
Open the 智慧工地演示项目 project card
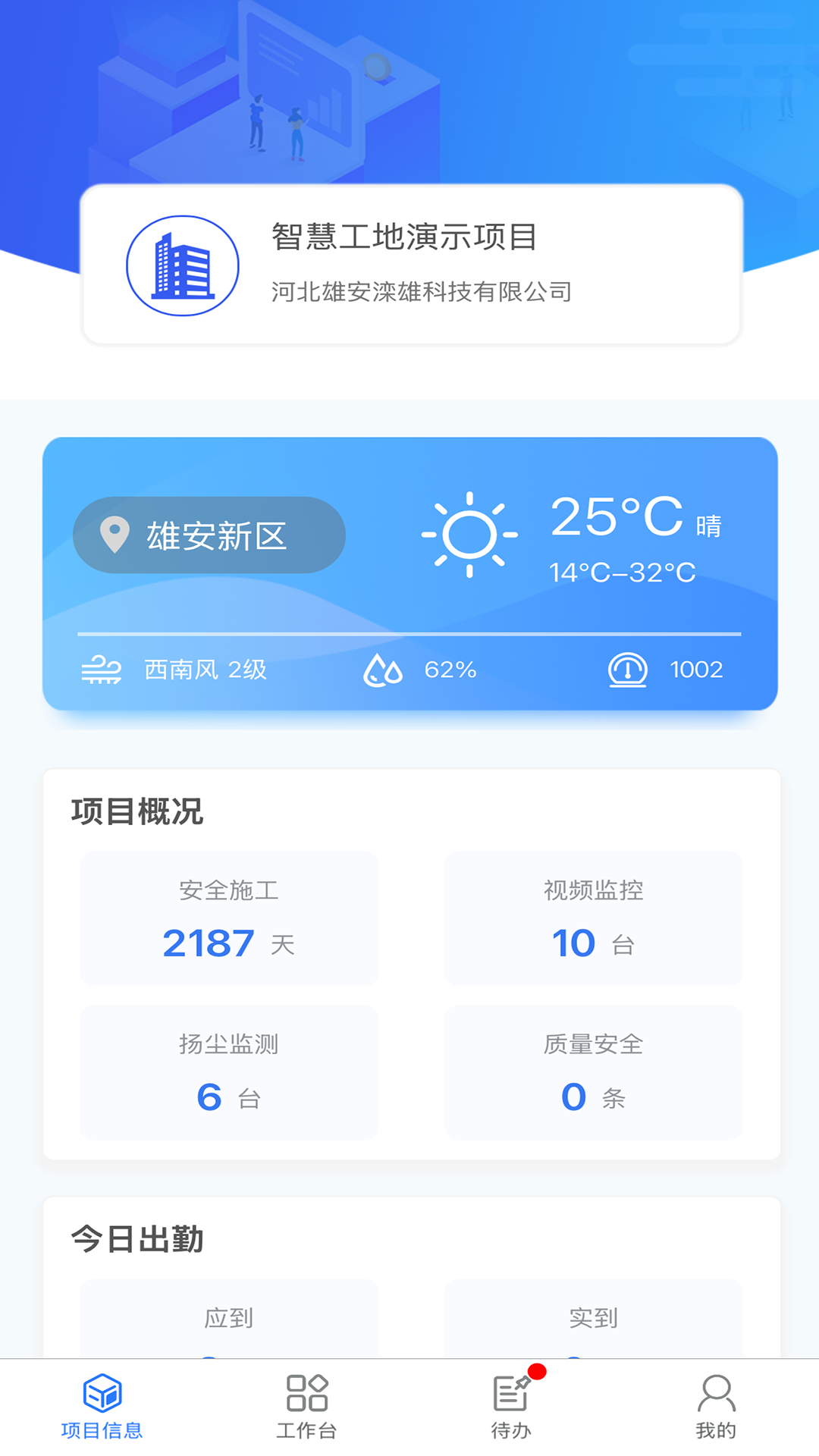(x=411, y=265)
